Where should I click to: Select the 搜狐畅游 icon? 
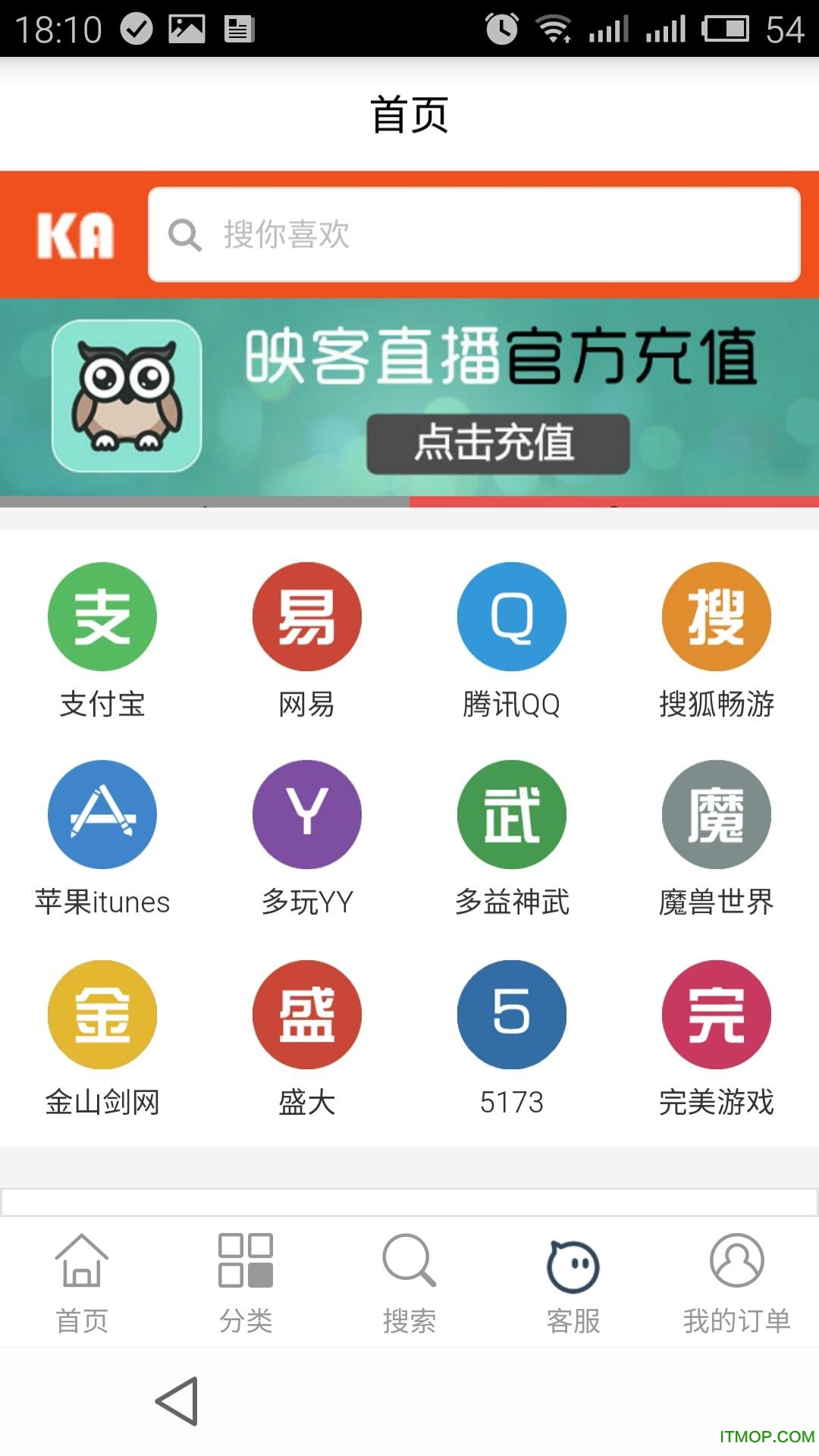(717, 617)
